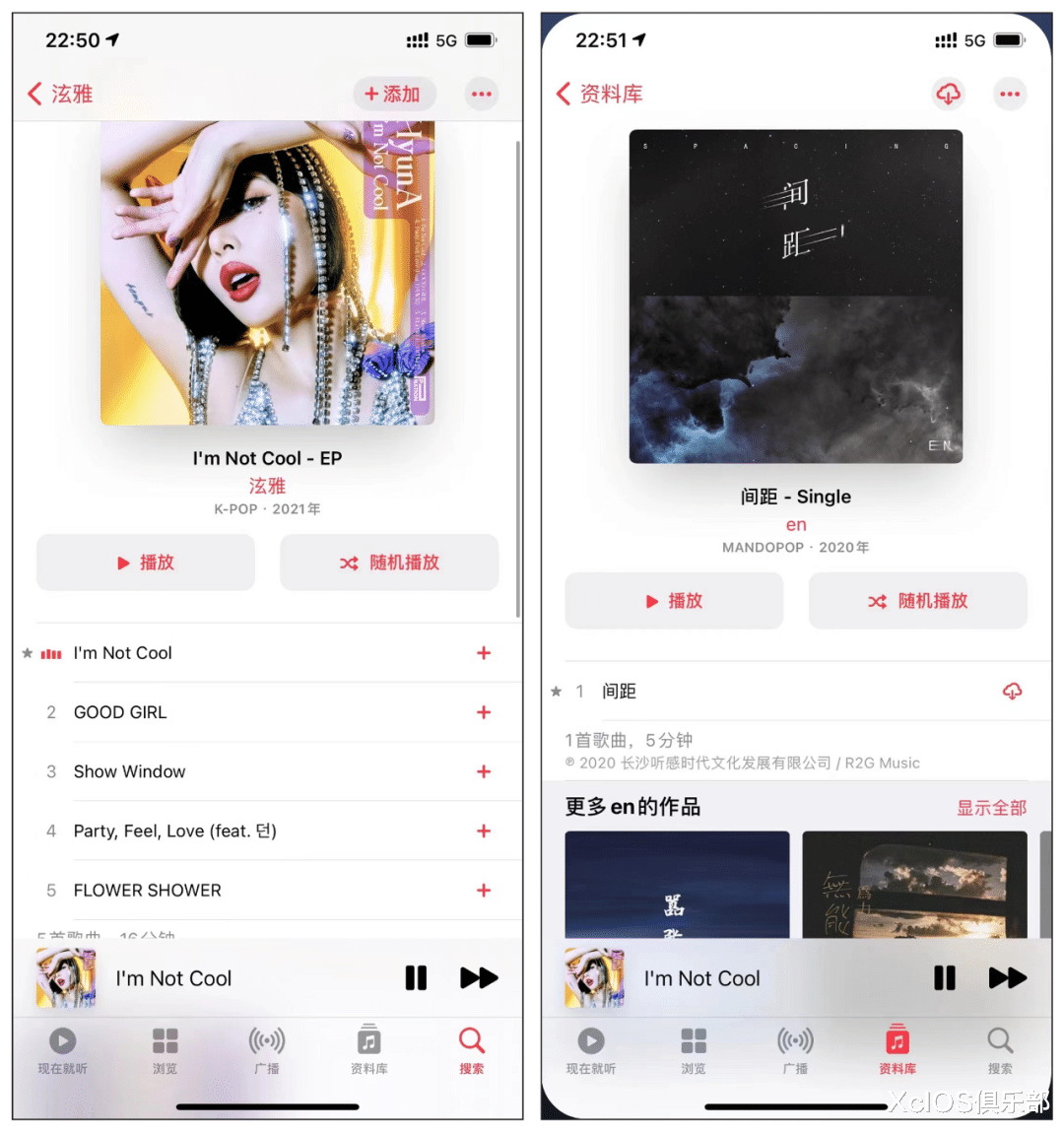
Task: Pause the currently playing song
Action: (416, 977)
